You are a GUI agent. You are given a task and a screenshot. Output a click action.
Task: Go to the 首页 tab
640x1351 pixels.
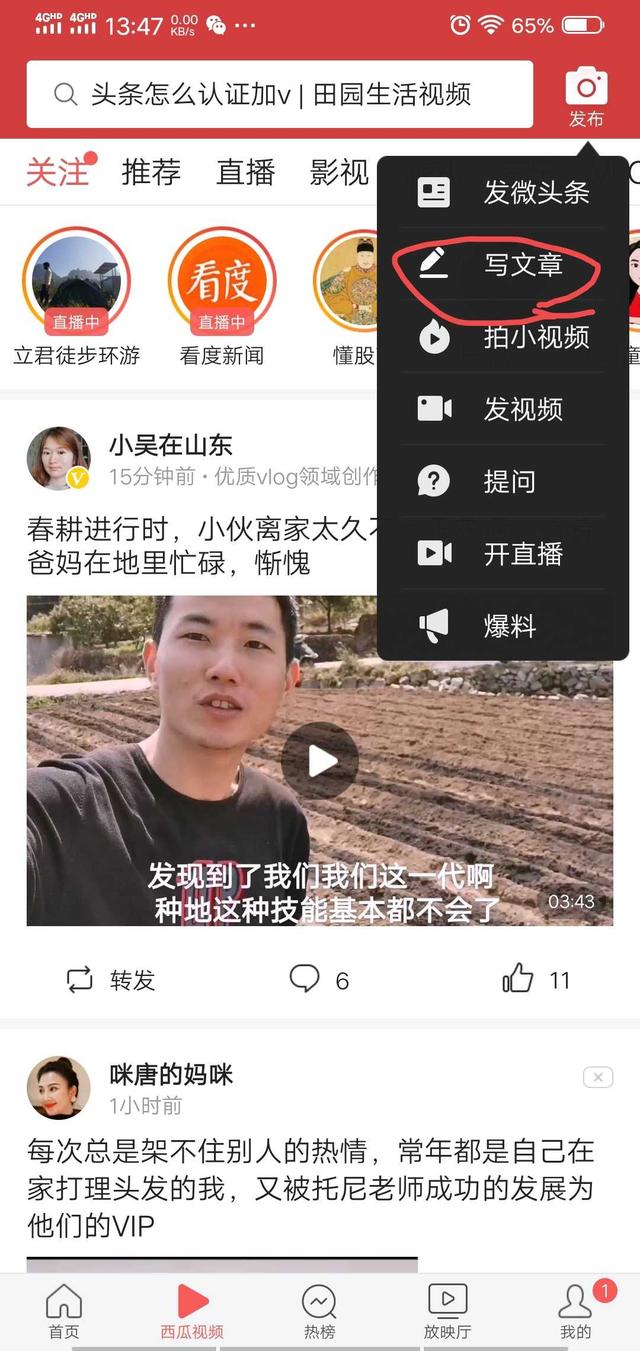[x=64, y=1310]
